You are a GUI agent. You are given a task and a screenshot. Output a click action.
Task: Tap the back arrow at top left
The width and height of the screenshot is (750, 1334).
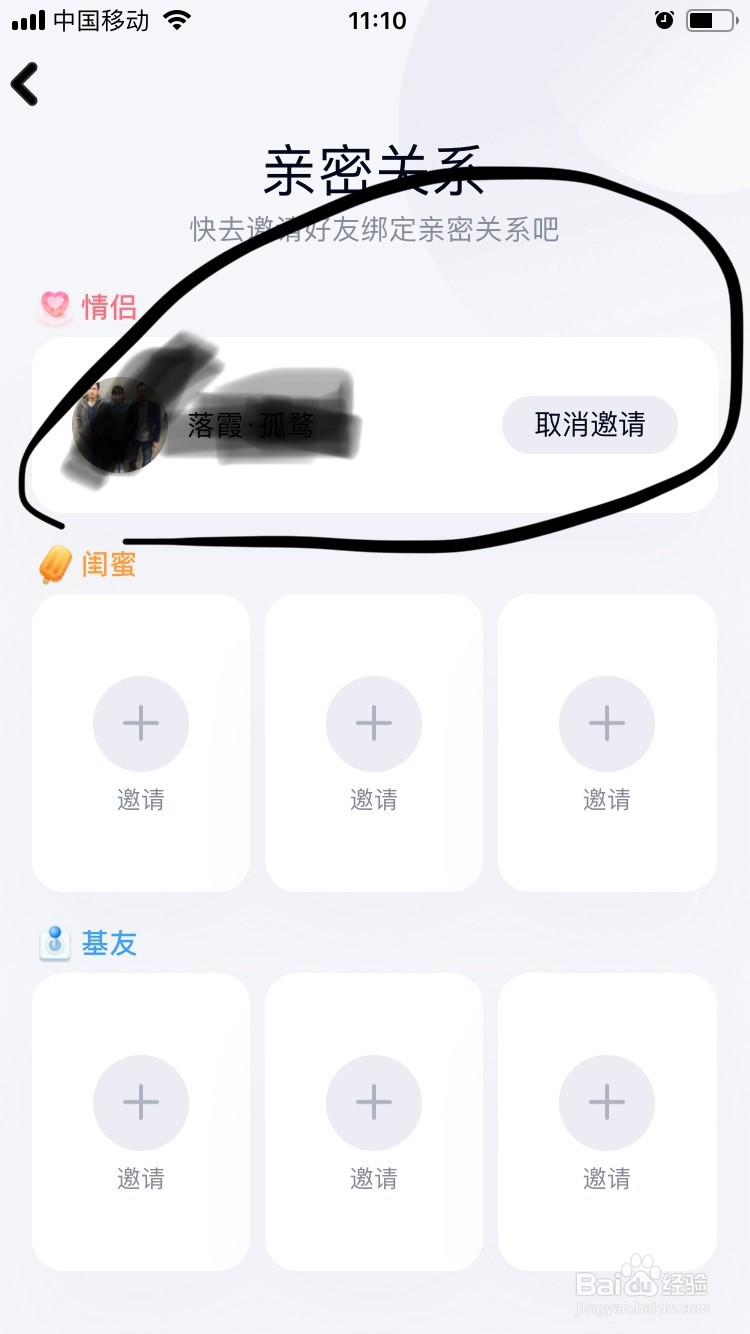click(25, 84)
